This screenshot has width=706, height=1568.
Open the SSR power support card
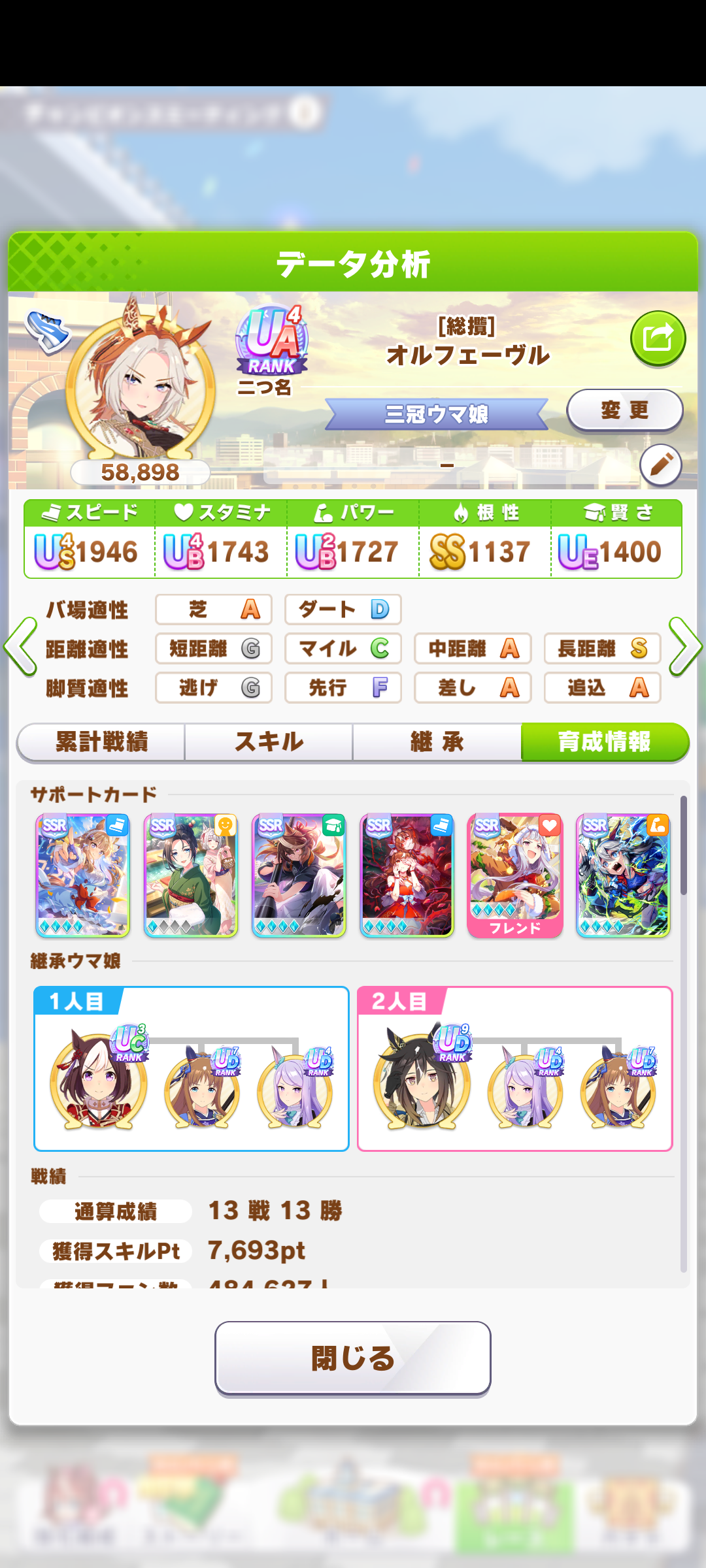tap(623, 875)
